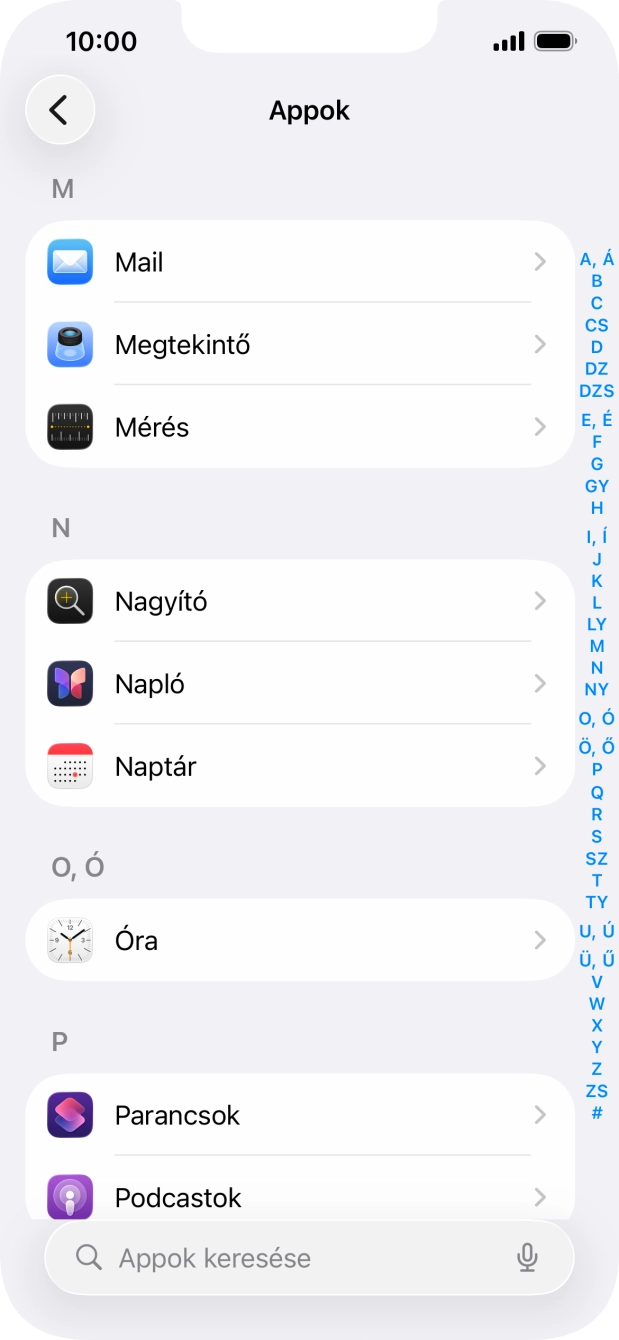The image size is (619, 1340).
Task: Tap the Napló row
Action: [x=300, y=684]
